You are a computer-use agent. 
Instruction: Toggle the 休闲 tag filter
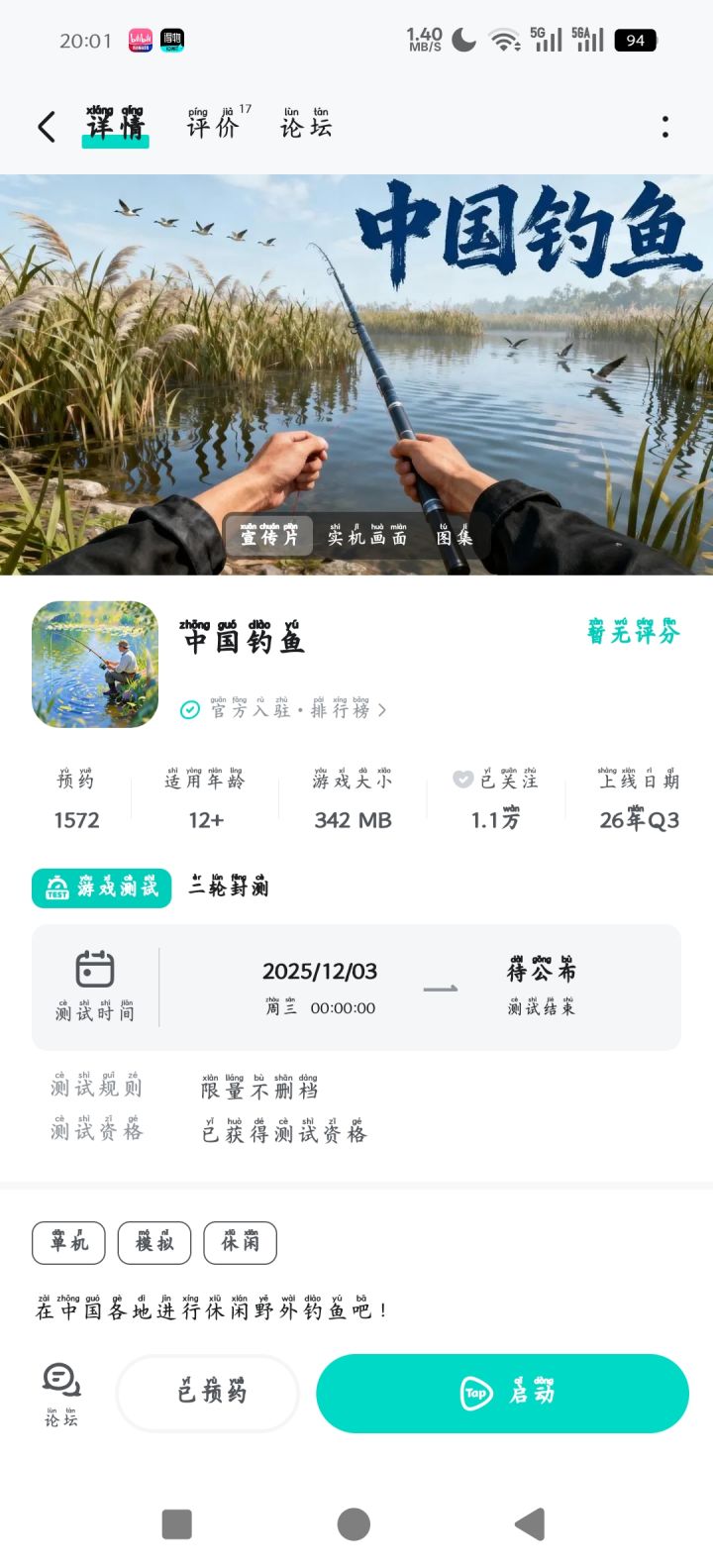coord(240,1242)
